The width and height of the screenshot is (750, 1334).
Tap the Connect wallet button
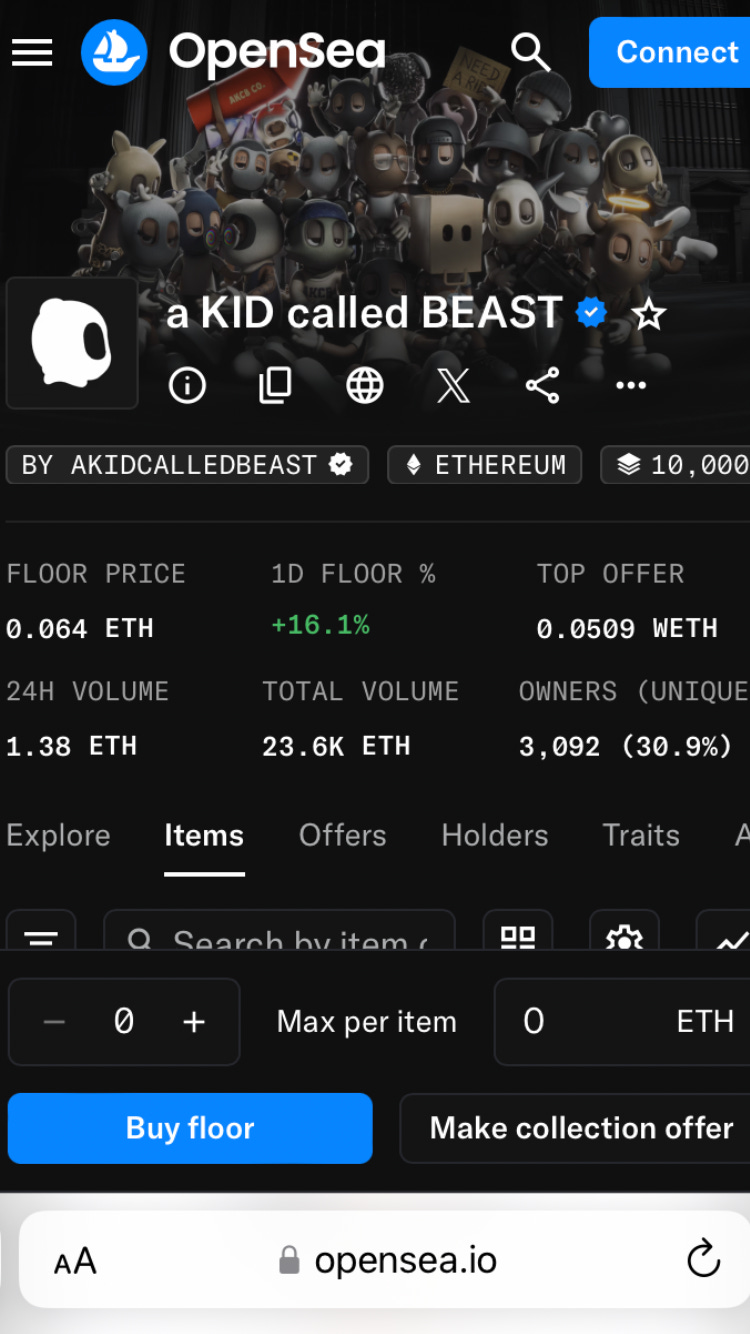pyautogui.click(x=672, y=52)
